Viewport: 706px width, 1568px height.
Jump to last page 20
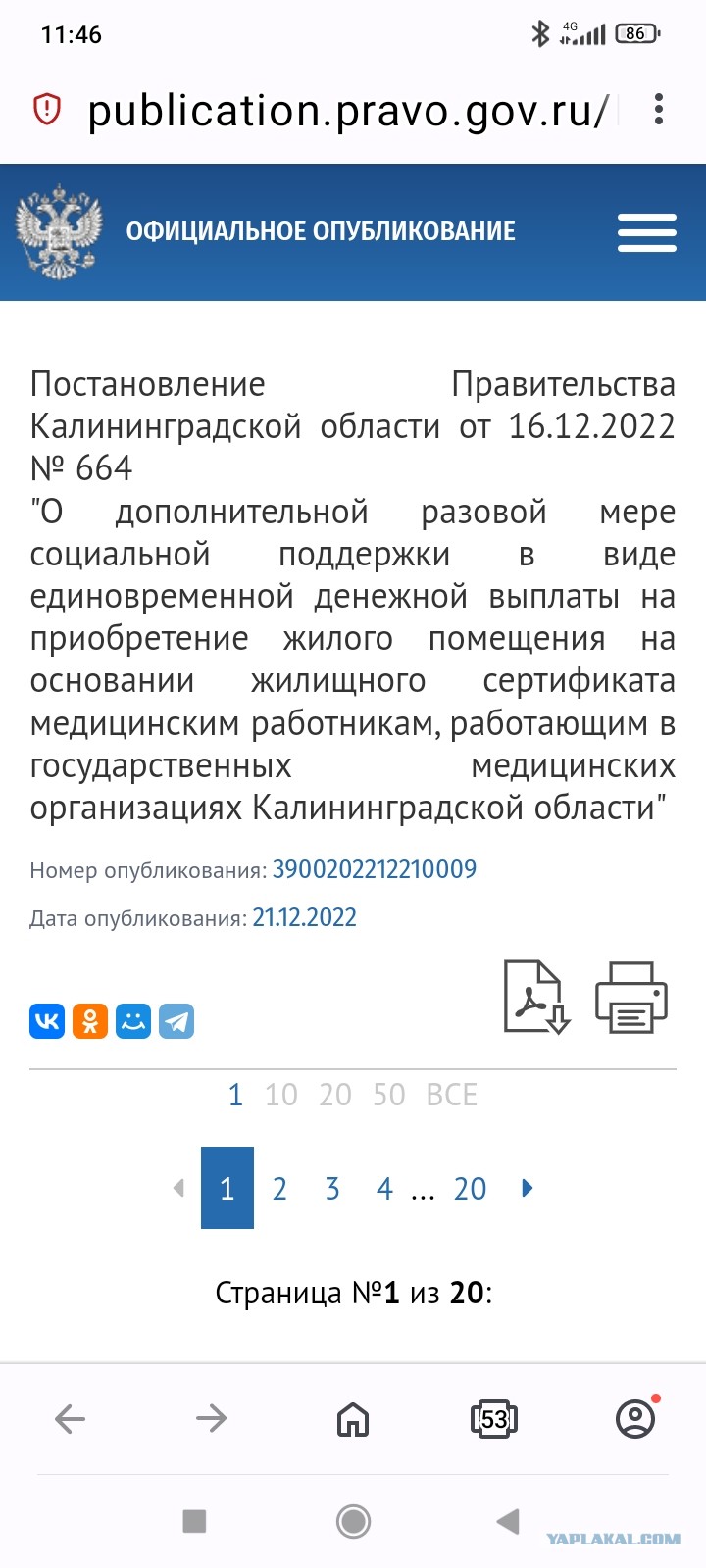tap(471, 1189)
